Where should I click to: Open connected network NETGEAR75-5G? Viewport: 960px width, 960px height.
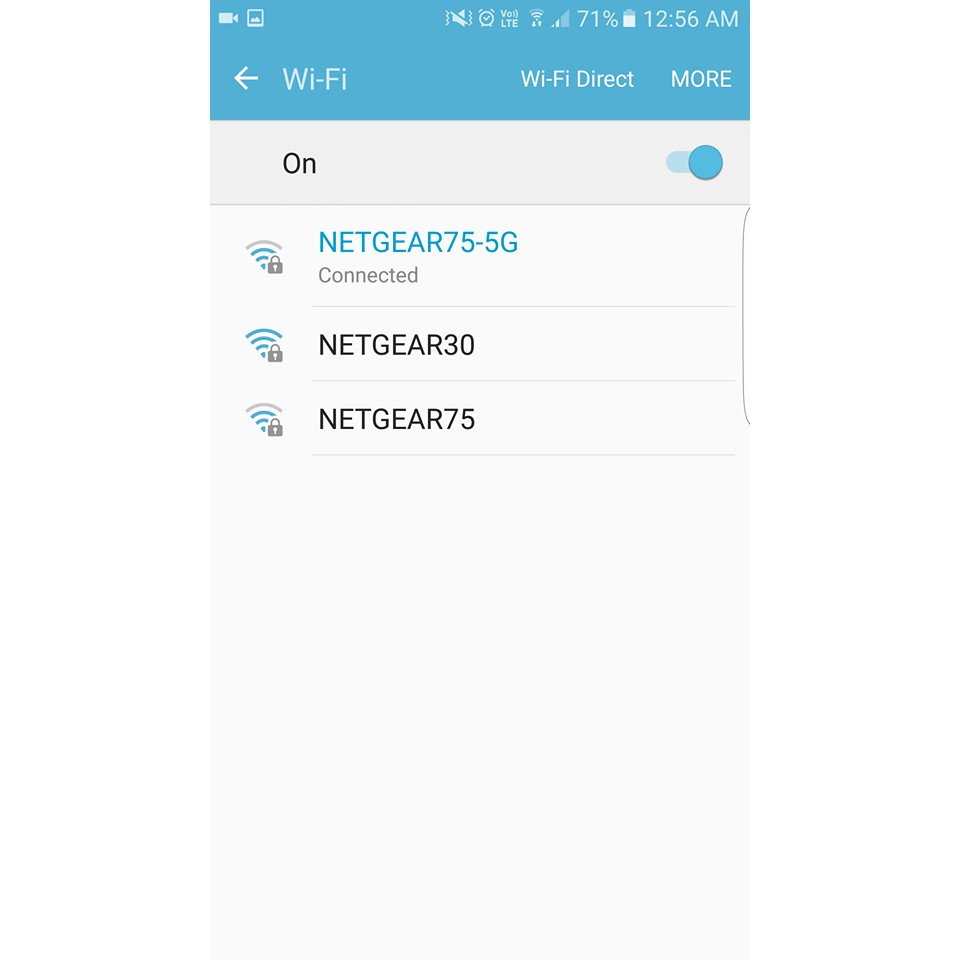coord(480,257)
